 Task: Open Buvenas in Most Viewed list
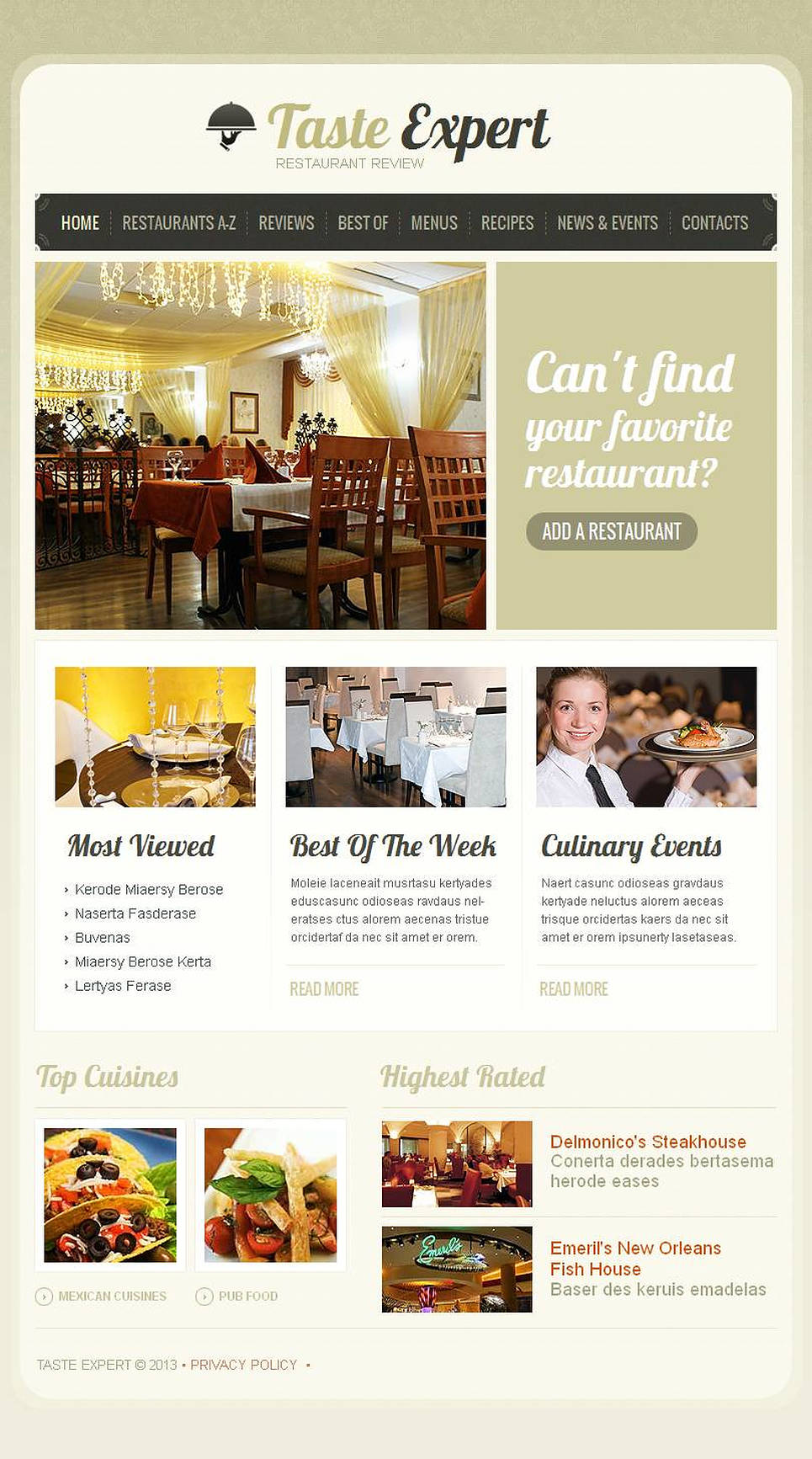point(102,938)
